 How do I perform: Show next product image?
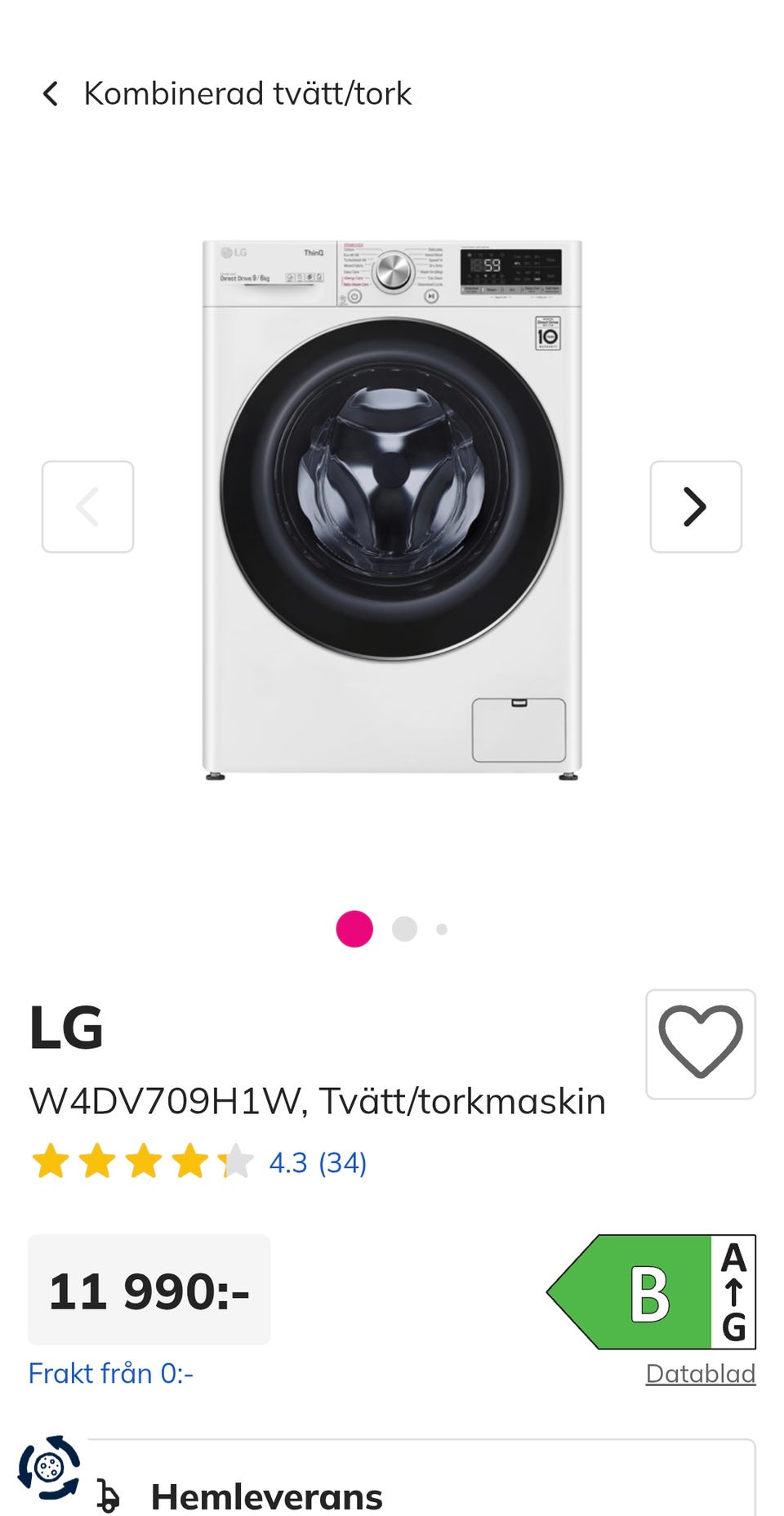point(695,506)
